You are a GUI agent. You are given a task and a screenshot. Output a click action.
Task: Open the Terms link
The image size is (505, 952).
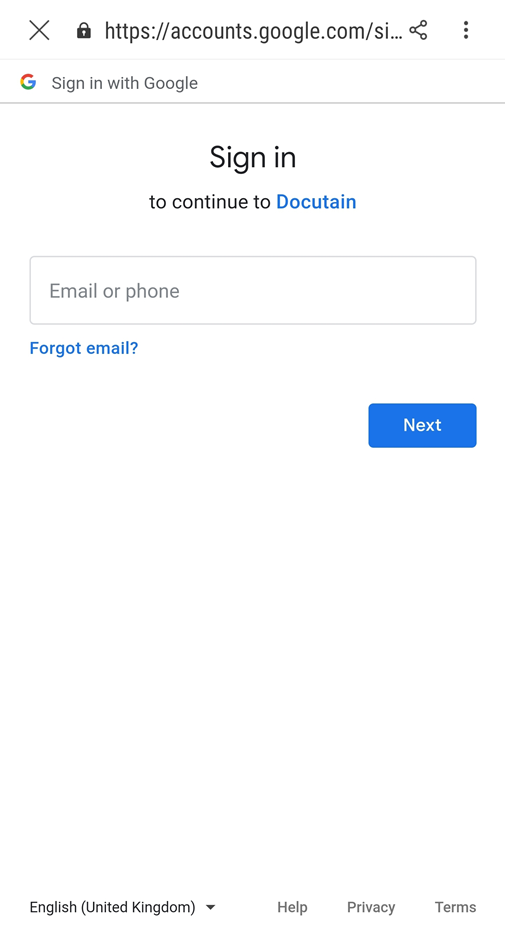(x=455, y=907)
